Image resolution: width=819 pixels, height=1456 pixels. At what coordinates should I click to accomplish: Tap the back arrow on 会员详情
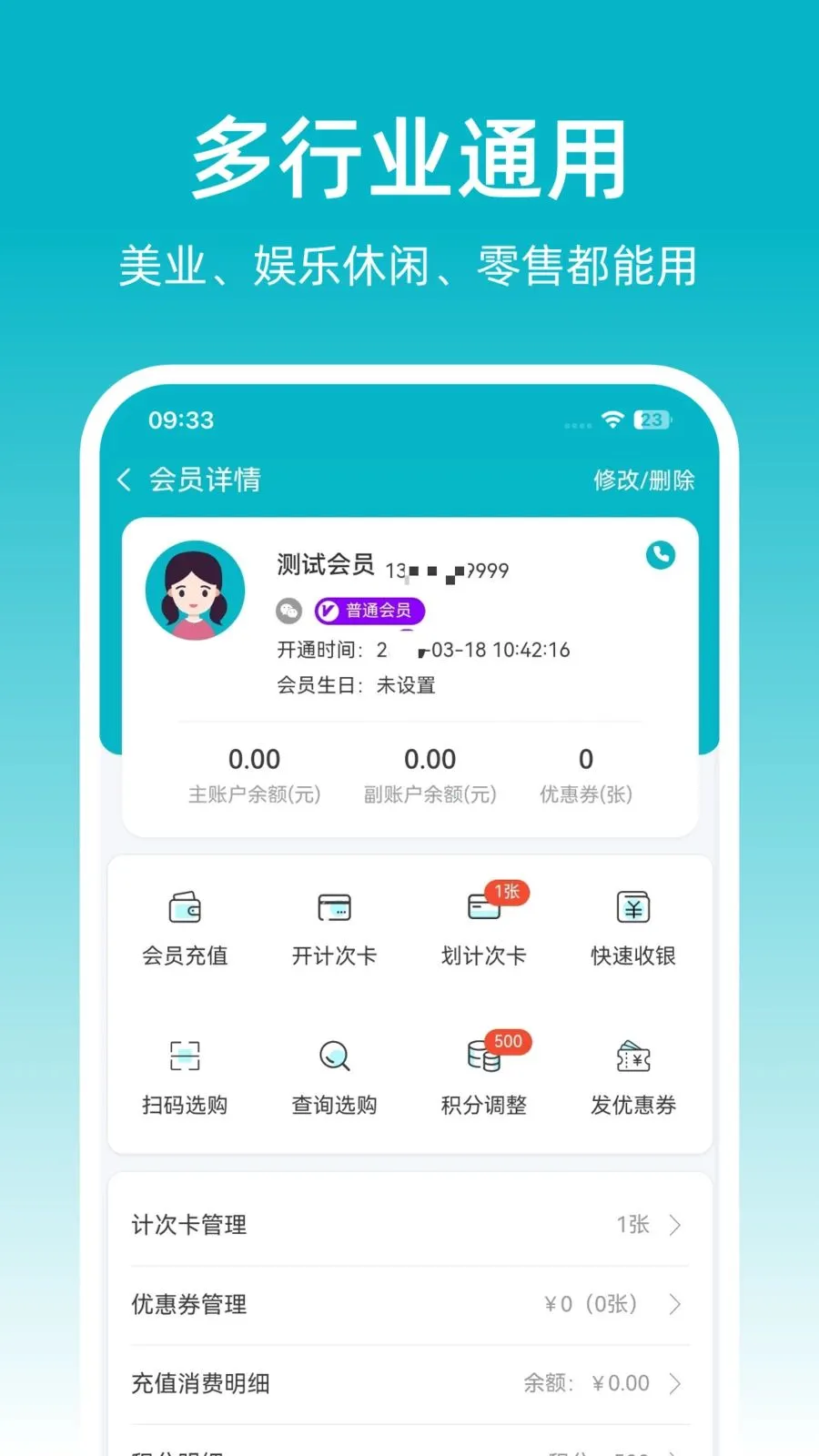click(125, 478)
